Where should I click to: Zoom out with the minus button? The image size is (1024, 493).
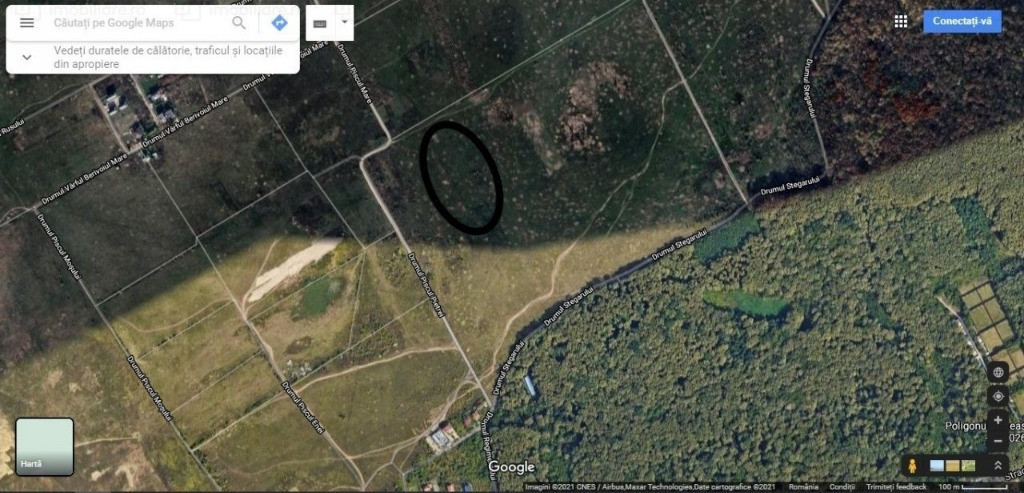coord(997,440)
